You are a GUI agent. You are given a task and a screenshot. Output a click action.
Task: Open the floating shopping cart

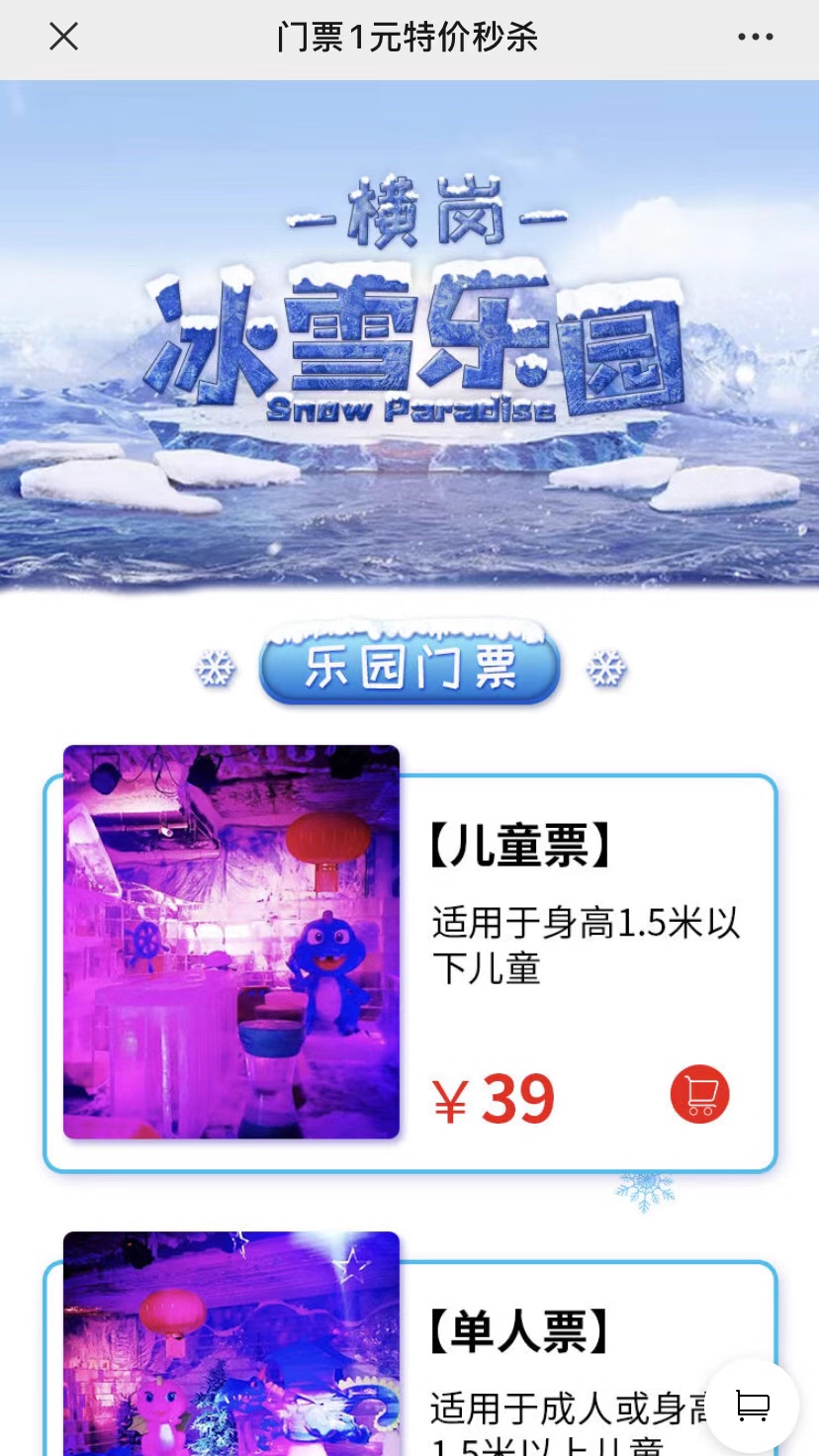tap(753, 1406)
